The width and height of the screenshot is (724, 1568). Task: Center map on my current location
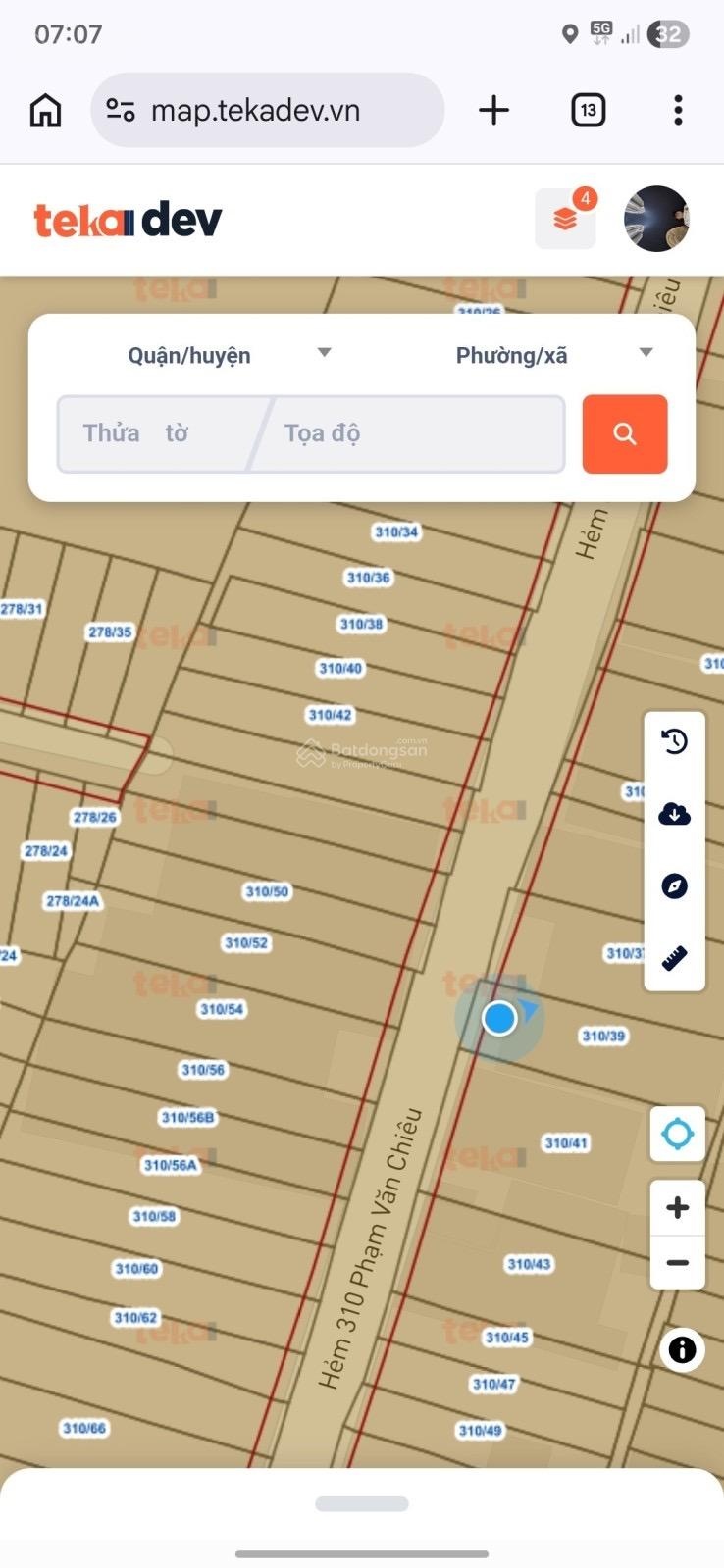click(677, 1134)
